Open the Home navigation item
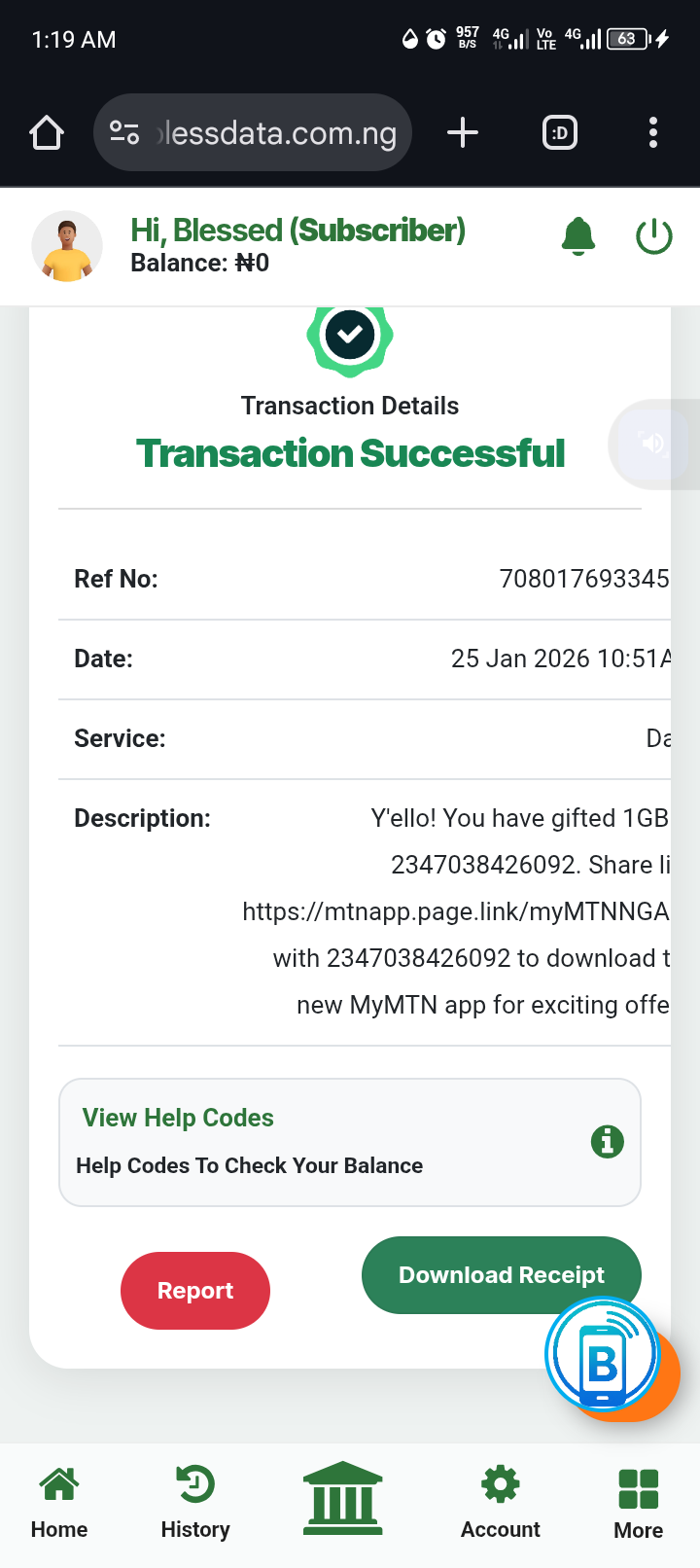Viewport: 700px width, 1568px height. 58,1503
